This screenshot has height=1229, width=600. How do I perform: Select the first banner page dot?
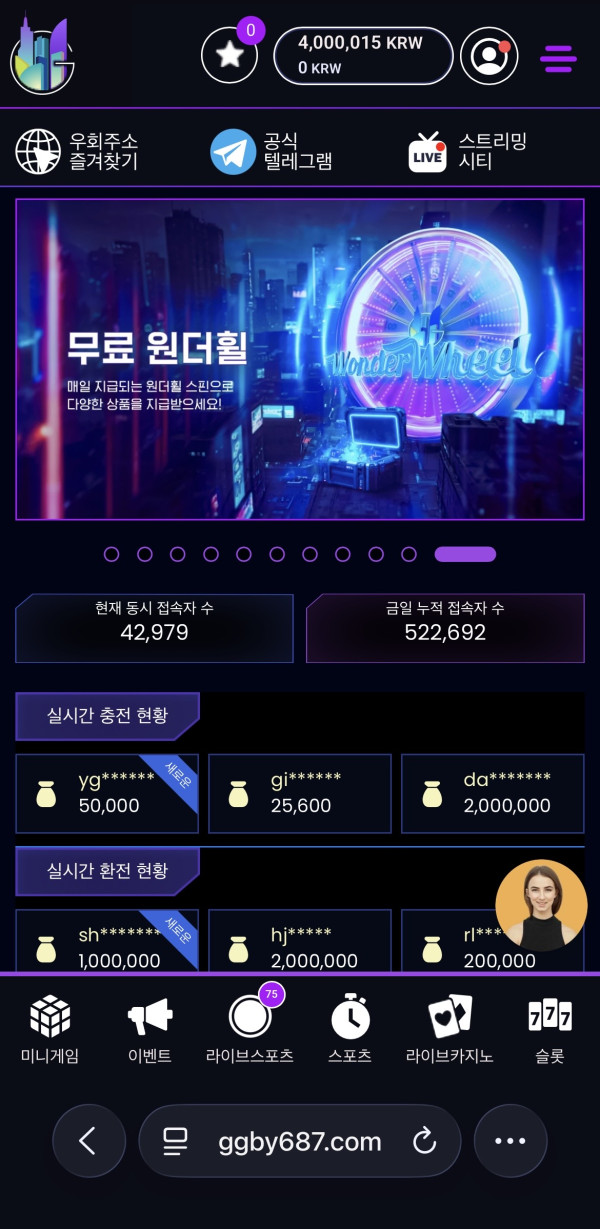tap(112, 554)
